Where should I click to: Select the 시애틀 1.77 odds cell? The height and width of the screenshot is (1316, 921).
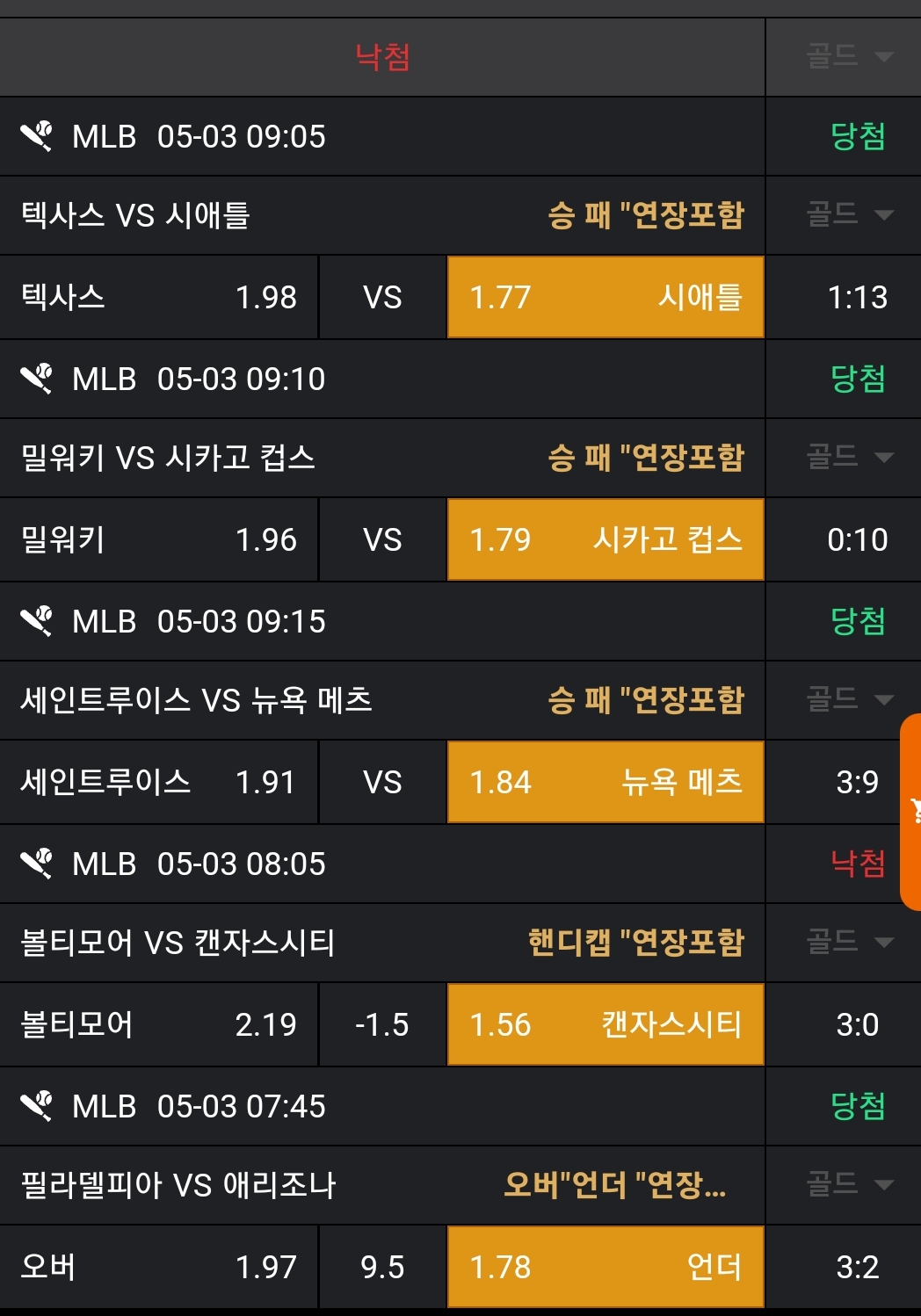[606, 297]
